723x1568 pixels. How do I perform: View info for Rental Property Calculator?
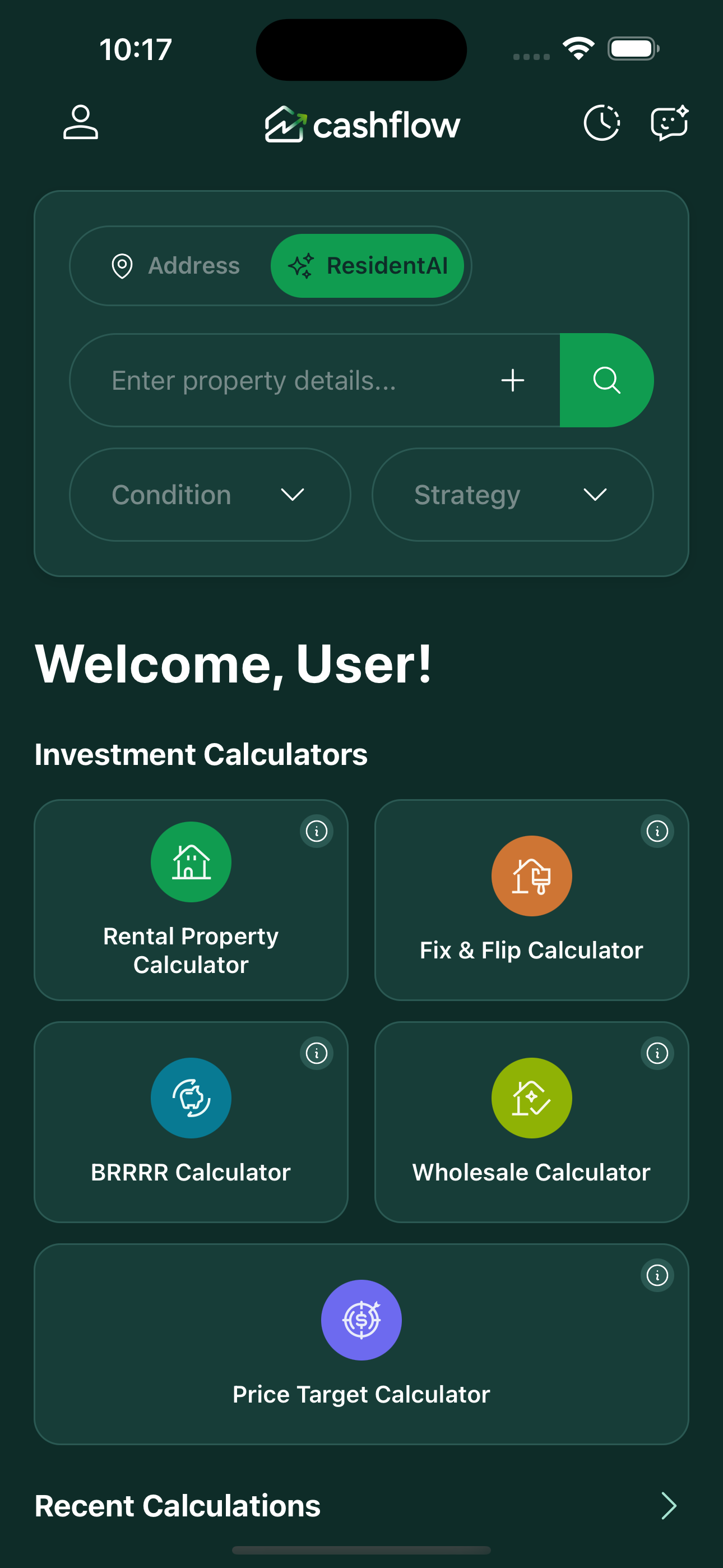coord(317,831)
